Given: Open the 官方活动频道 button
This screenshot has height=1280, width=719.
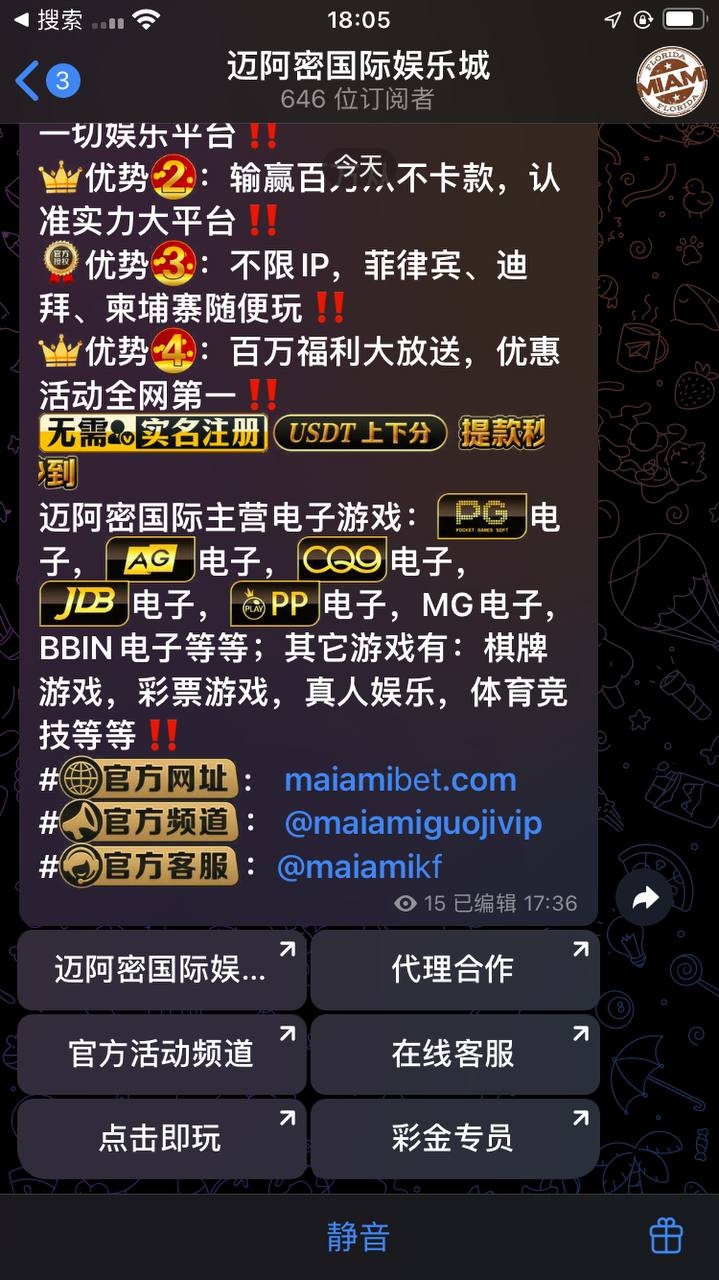Looking at the screenshot, I should click(162, 1053).
